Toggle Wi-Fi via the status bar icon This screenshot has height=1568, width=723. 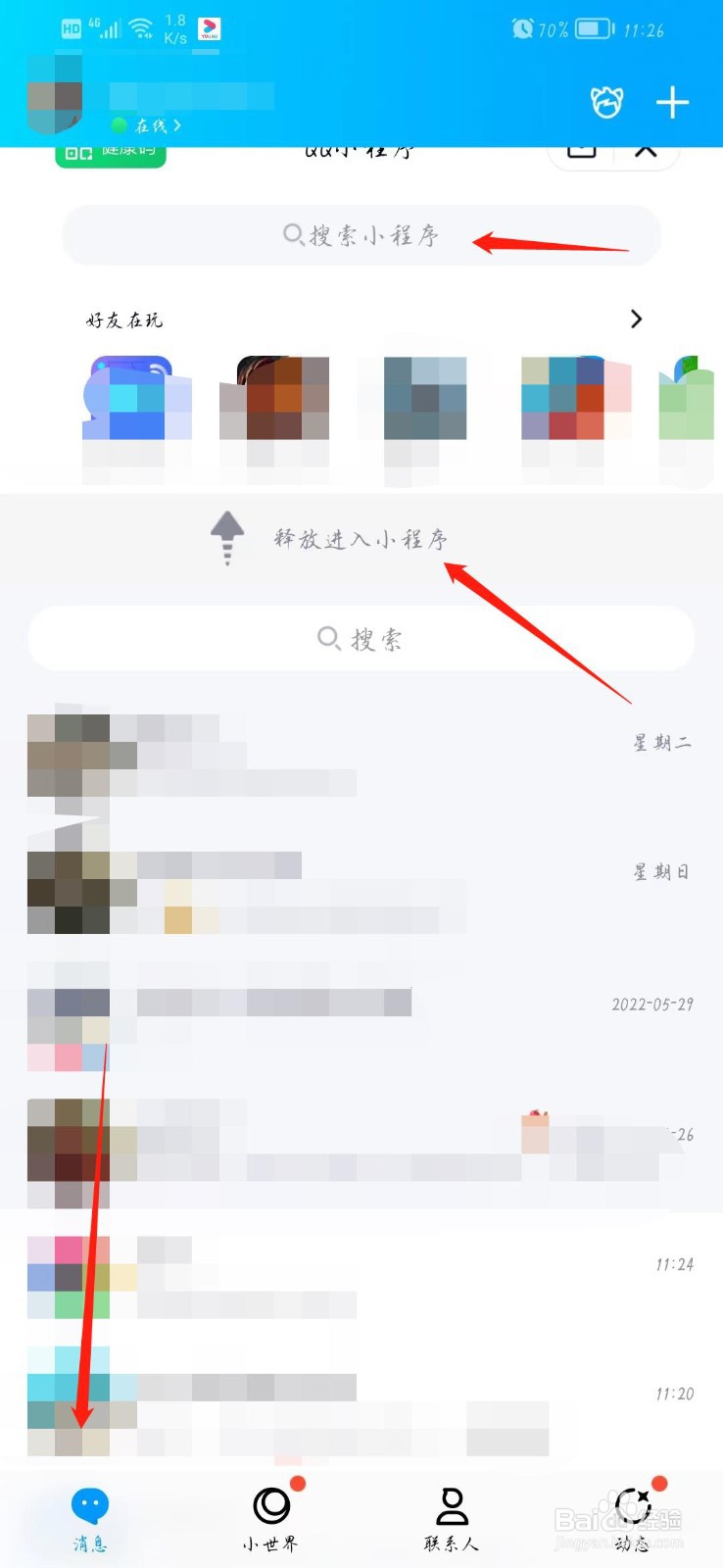pos(144,26)
